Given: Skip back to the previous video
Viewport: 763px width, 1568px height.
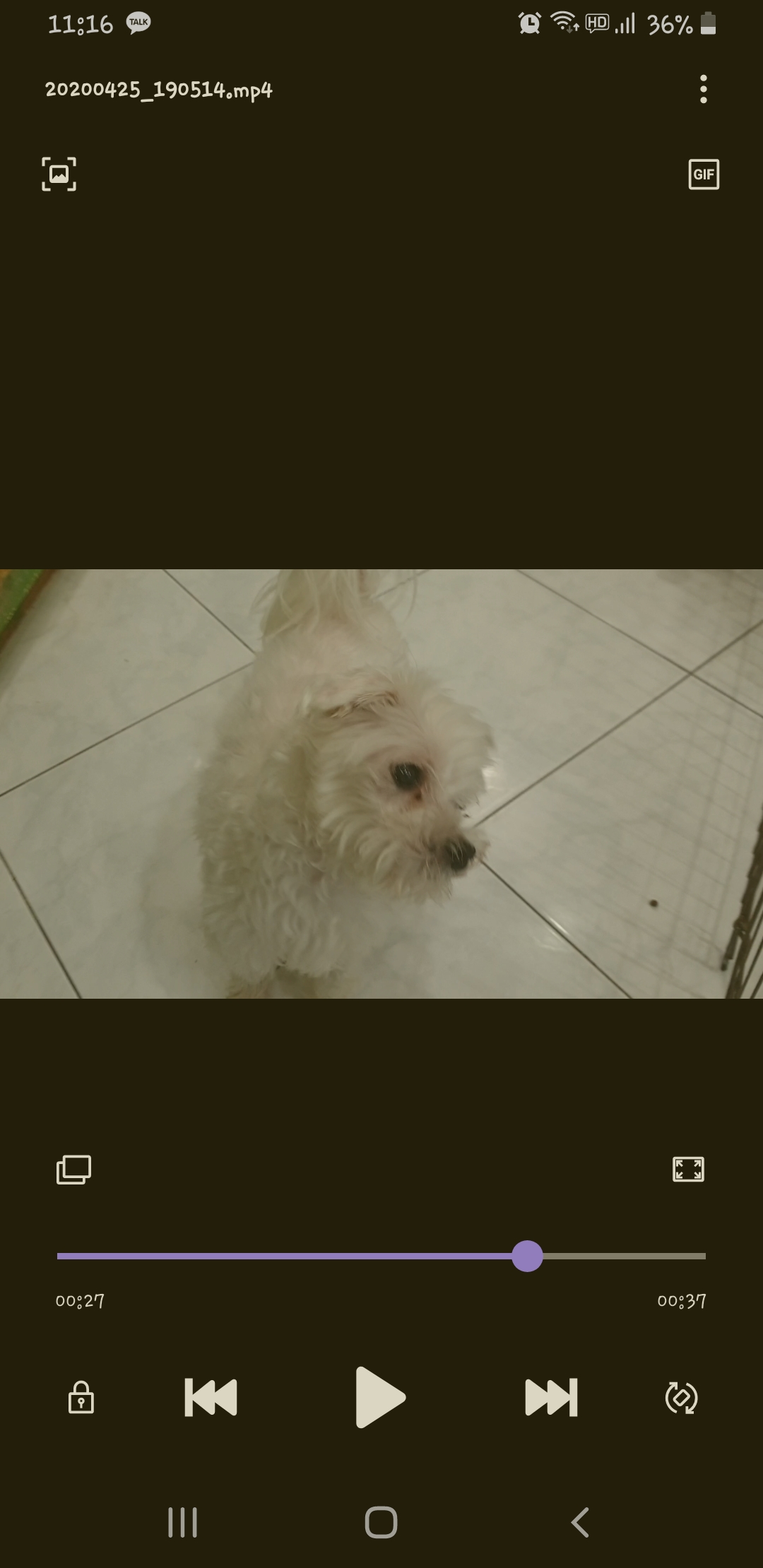Looking at the screenshot, I should click(x=211, y=1397).
